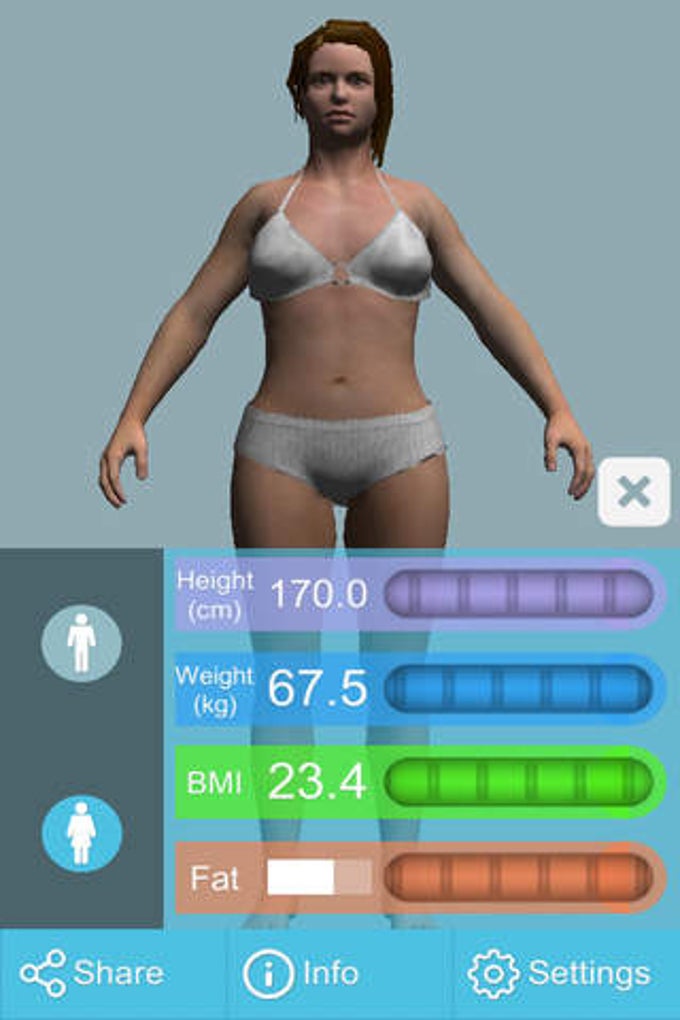
Task: Close the measurements panel
Action: pyautogui.click(x=634, y=491)
